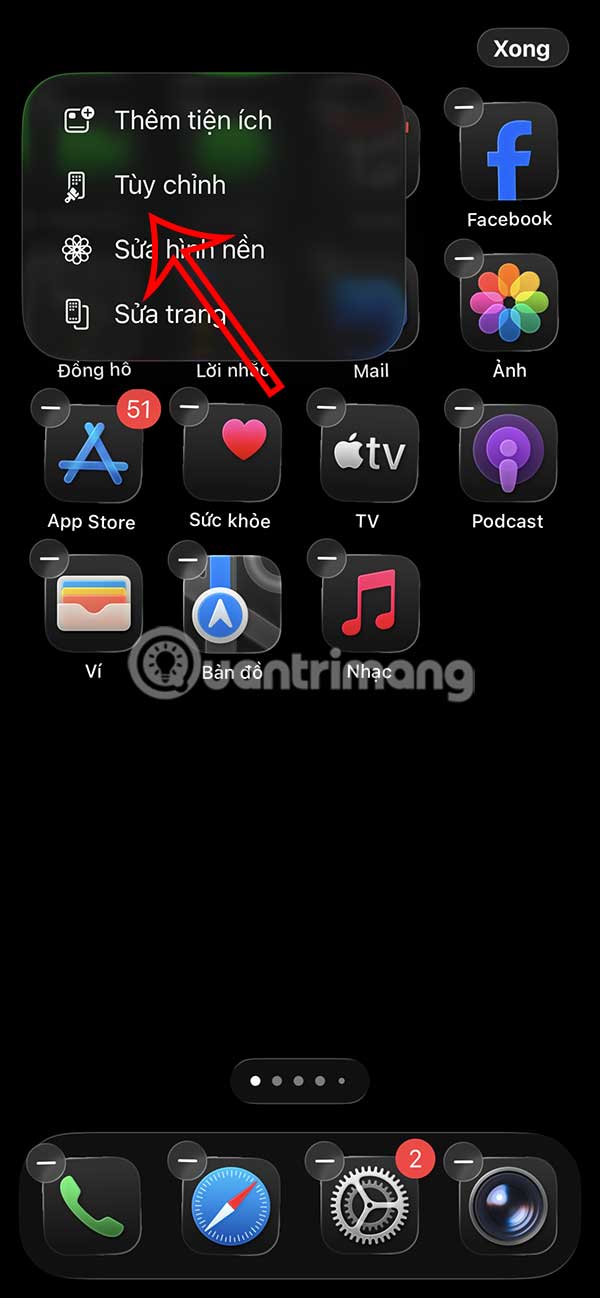Viewport: 600px width, 1298px height.
Task: Open the Facebook app
Action: (x=508, y=153)
